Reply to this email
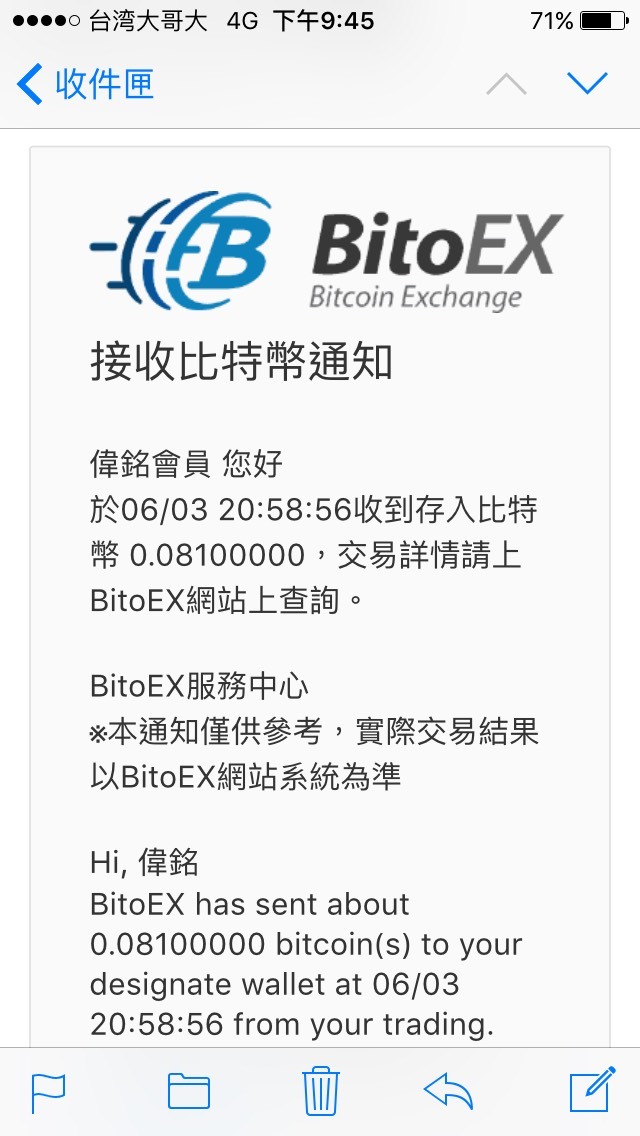640x1136 pixels. tap(448, 1090)
